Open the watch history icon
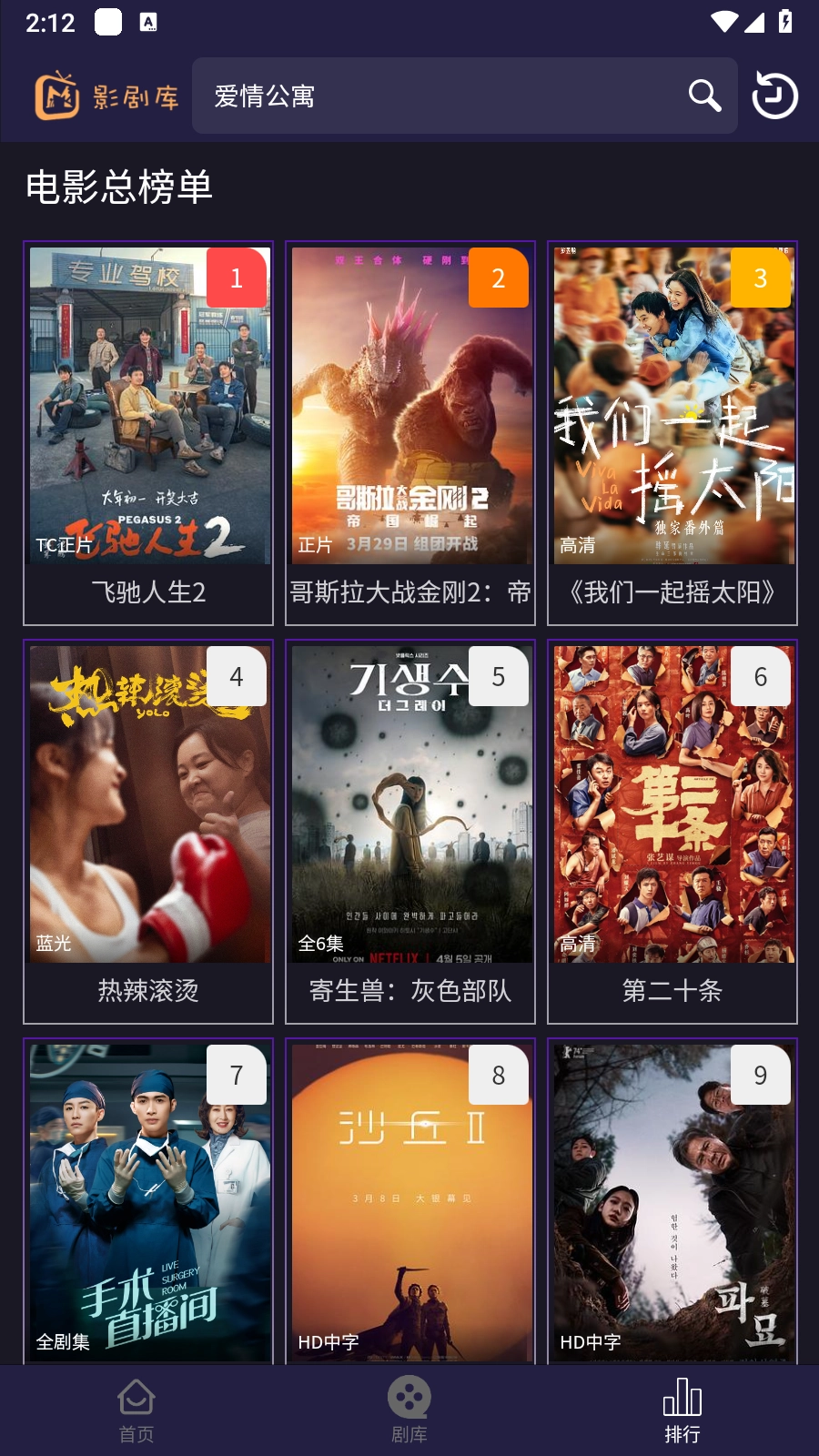The height and width of the screenshot is (1456, 819). [775, 96]
